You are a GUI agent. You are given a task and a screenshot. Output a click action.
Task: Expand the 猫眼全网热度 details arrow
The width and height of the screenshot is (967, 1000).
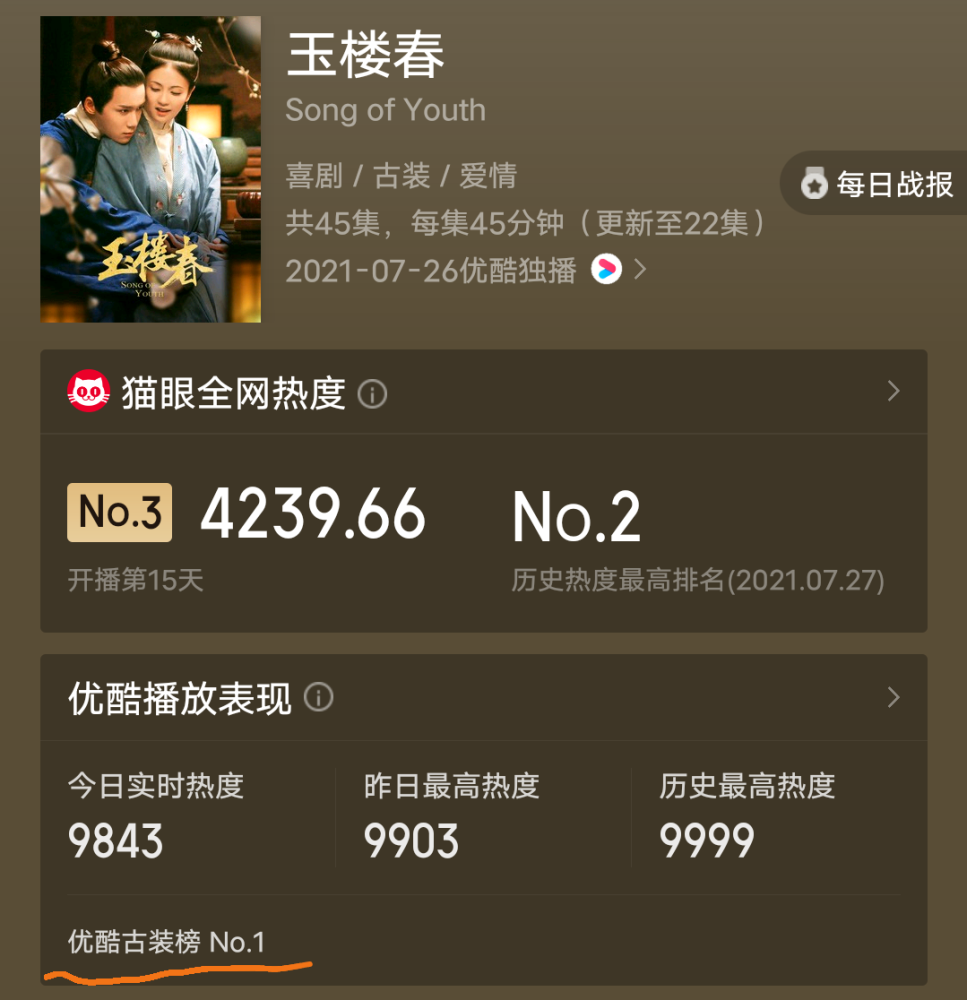pyautogui.click(x=893, y=392)
